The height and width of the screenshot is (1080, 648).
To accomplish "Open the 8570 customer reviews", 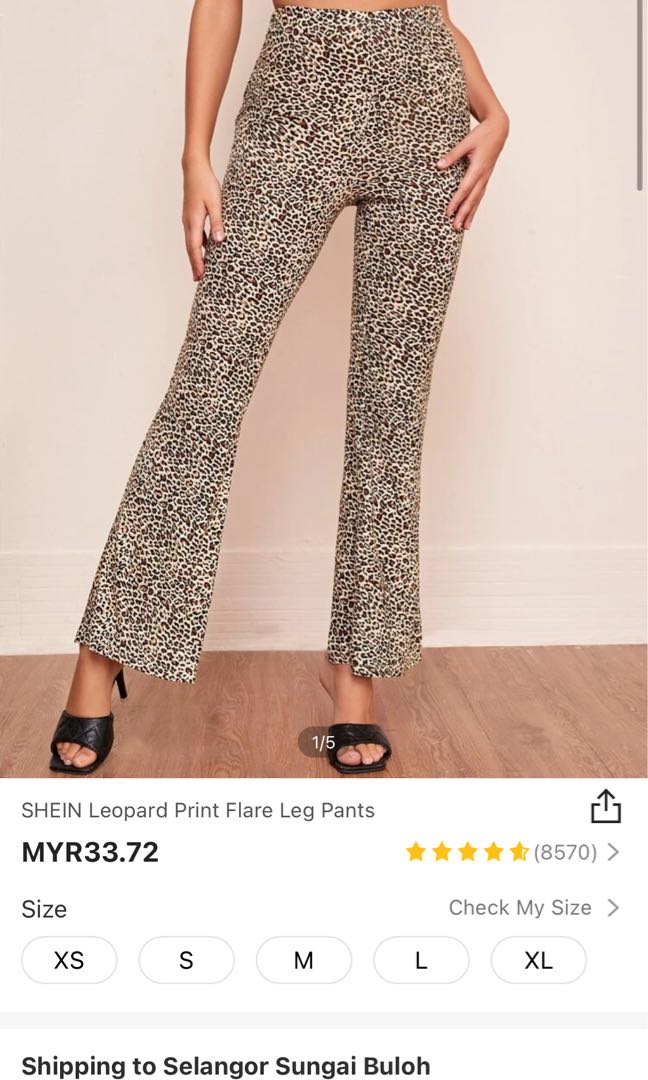I will [512, 853].
